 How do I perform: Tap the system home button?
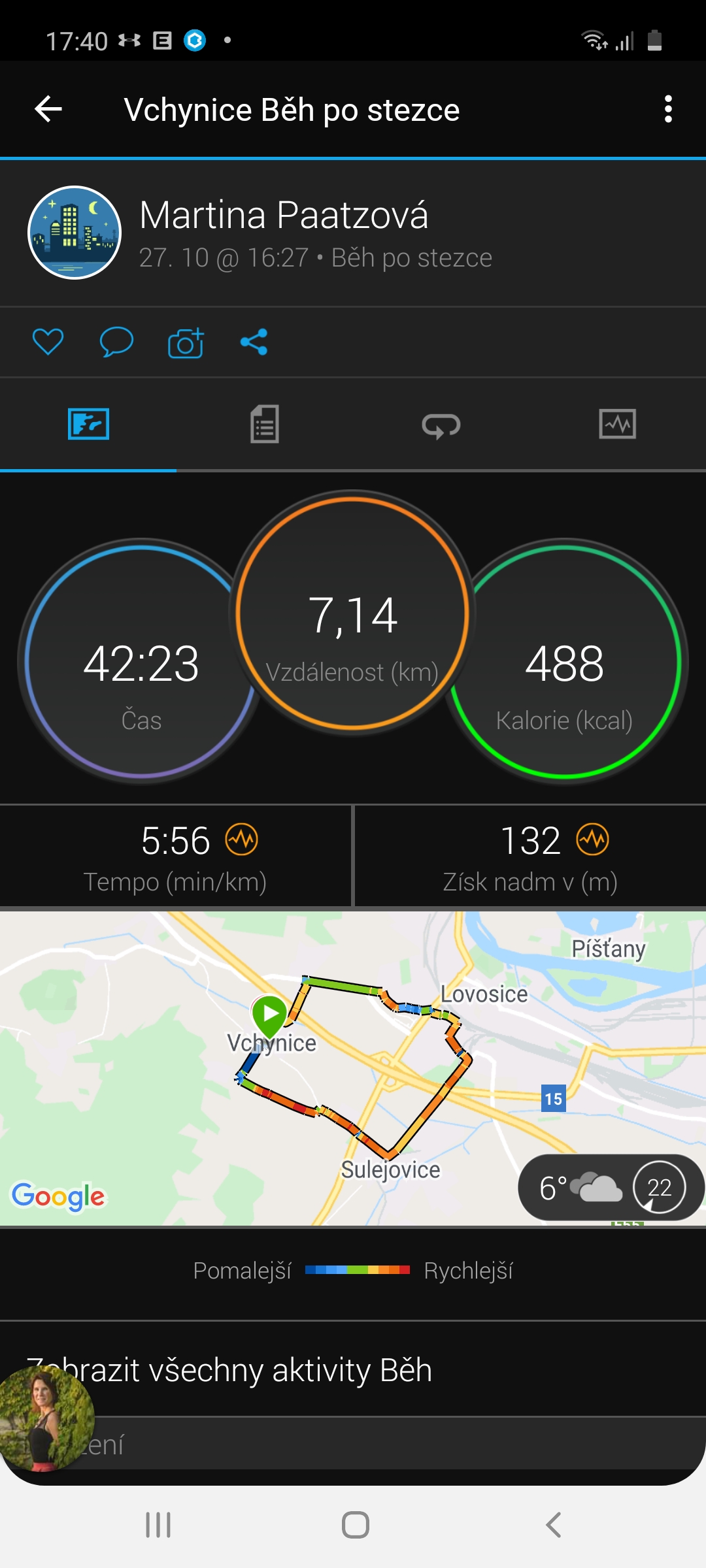click(356, 1525)
